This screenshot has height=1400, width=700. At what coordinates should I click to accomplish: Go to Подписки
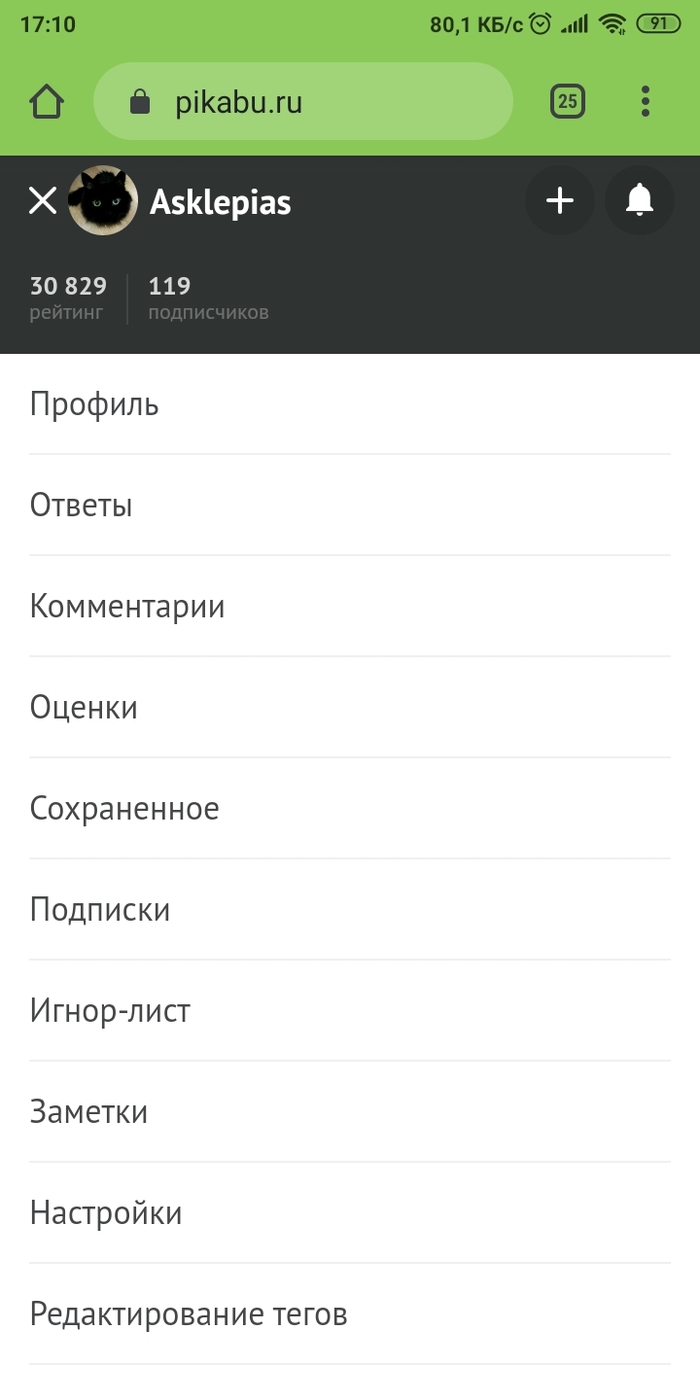100,909
